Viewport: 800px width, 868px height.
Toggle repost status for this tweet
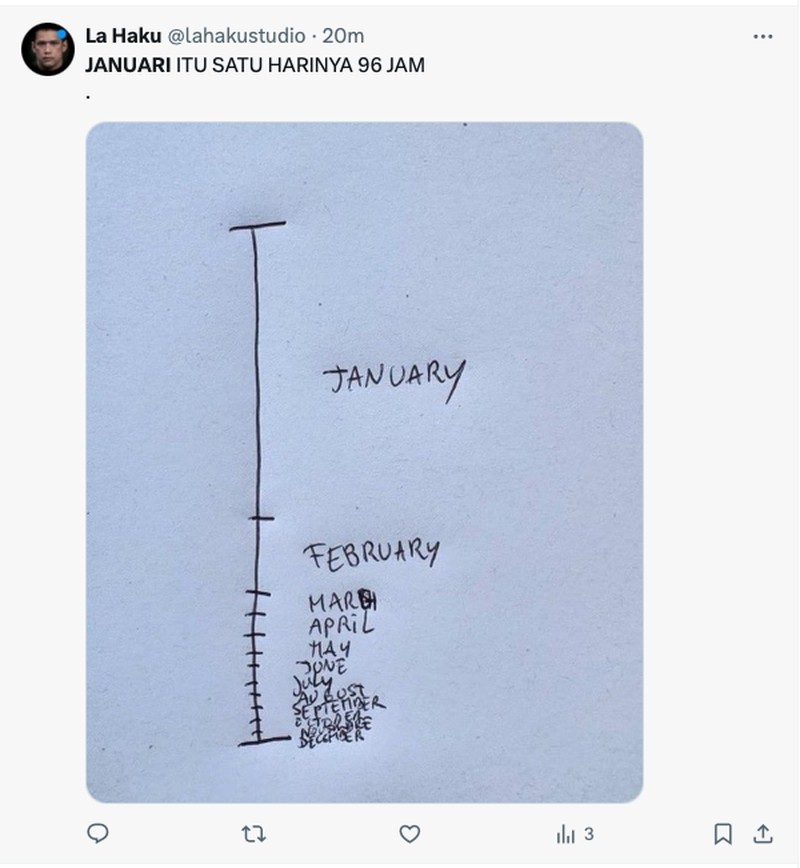(253, 831)
